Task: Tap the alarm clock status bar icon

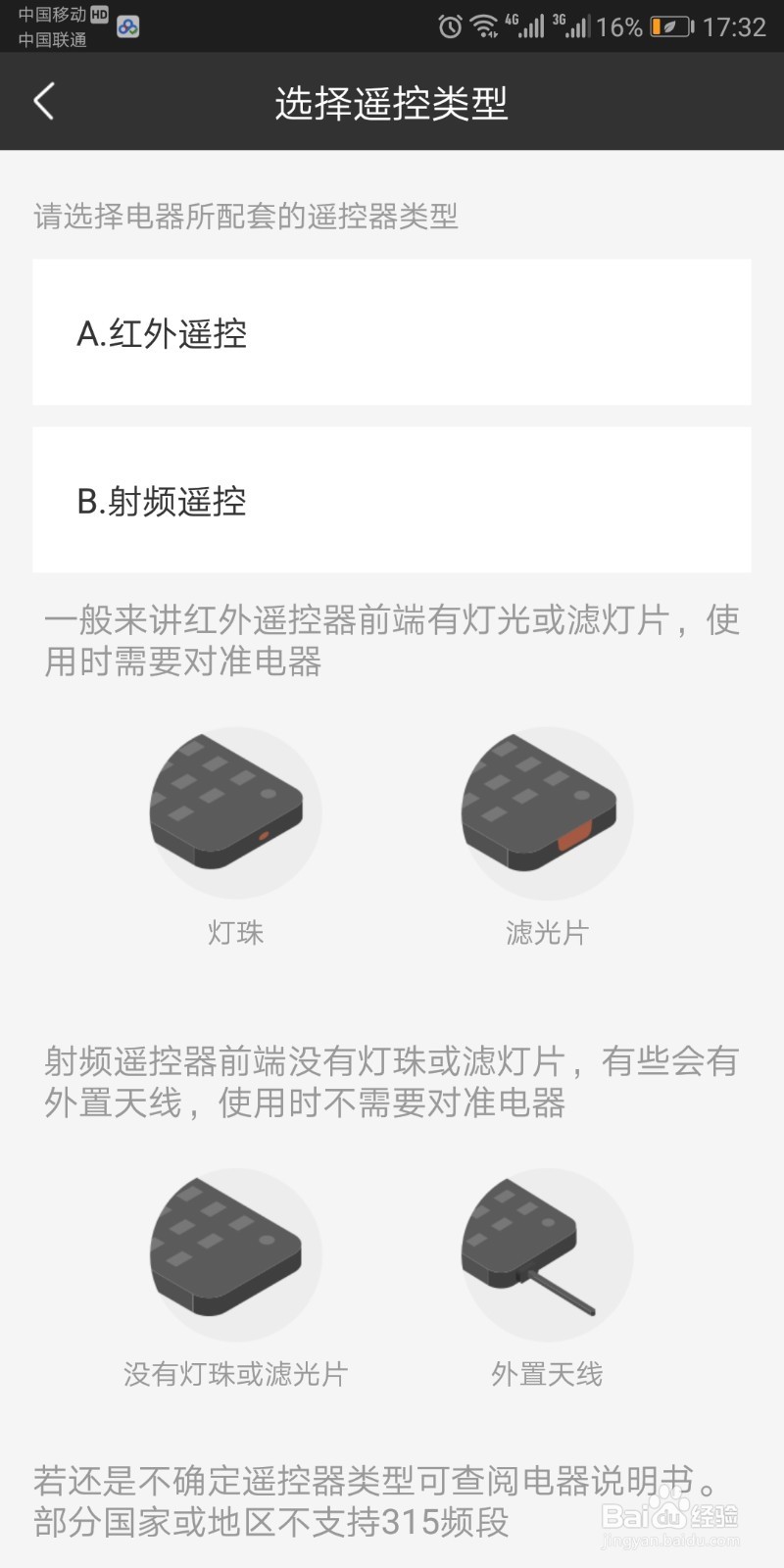Action: [x=450, y=26]
